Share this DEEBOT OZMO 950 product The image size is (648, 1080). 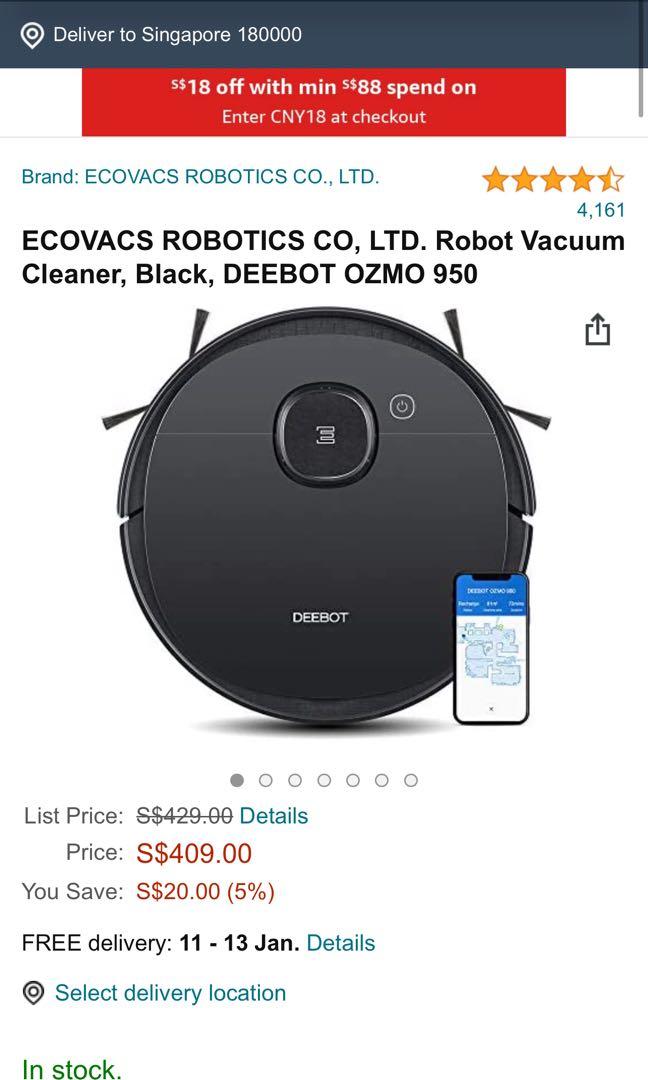click(x=597, y=329)
